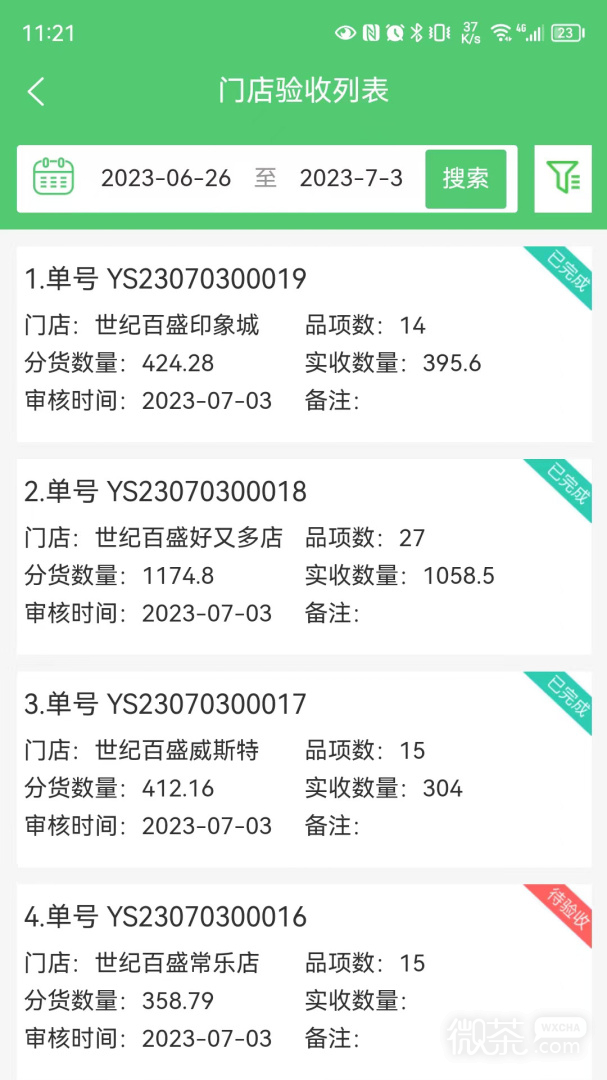Image resolution: width=607 pixels, height=1080 pixels.
Task: Open the calendar date picker icon
Action: pyautogui.click(x=54, y=177)
